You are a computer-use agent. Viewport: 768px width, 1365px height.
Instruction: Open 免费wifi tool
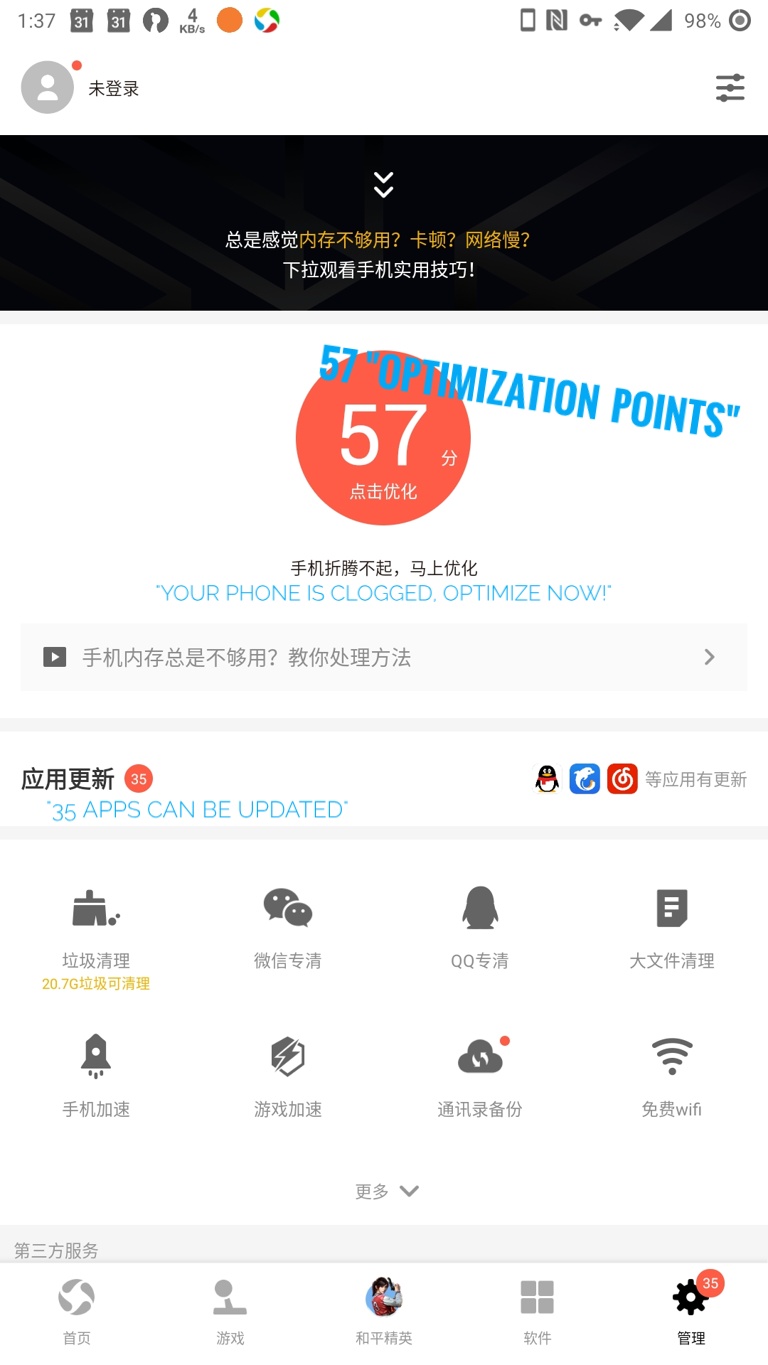point(672,1076)
